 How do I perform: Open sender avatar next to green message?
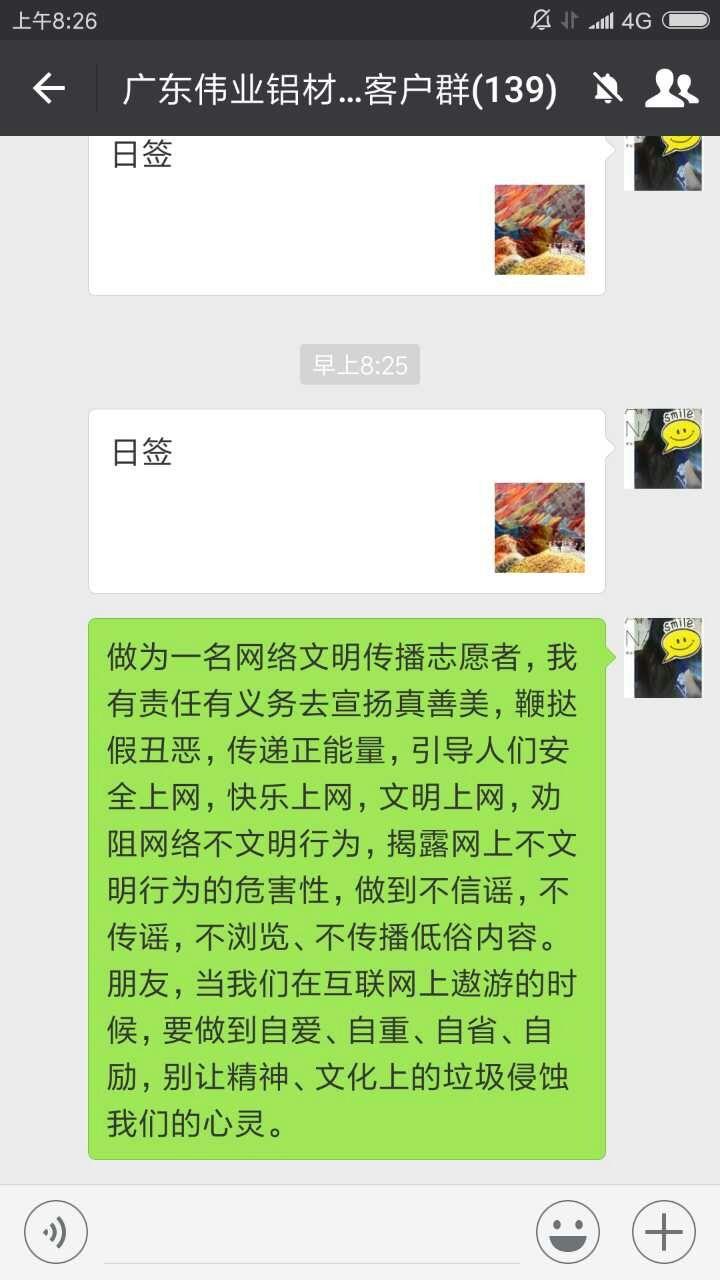pos(663,658)
